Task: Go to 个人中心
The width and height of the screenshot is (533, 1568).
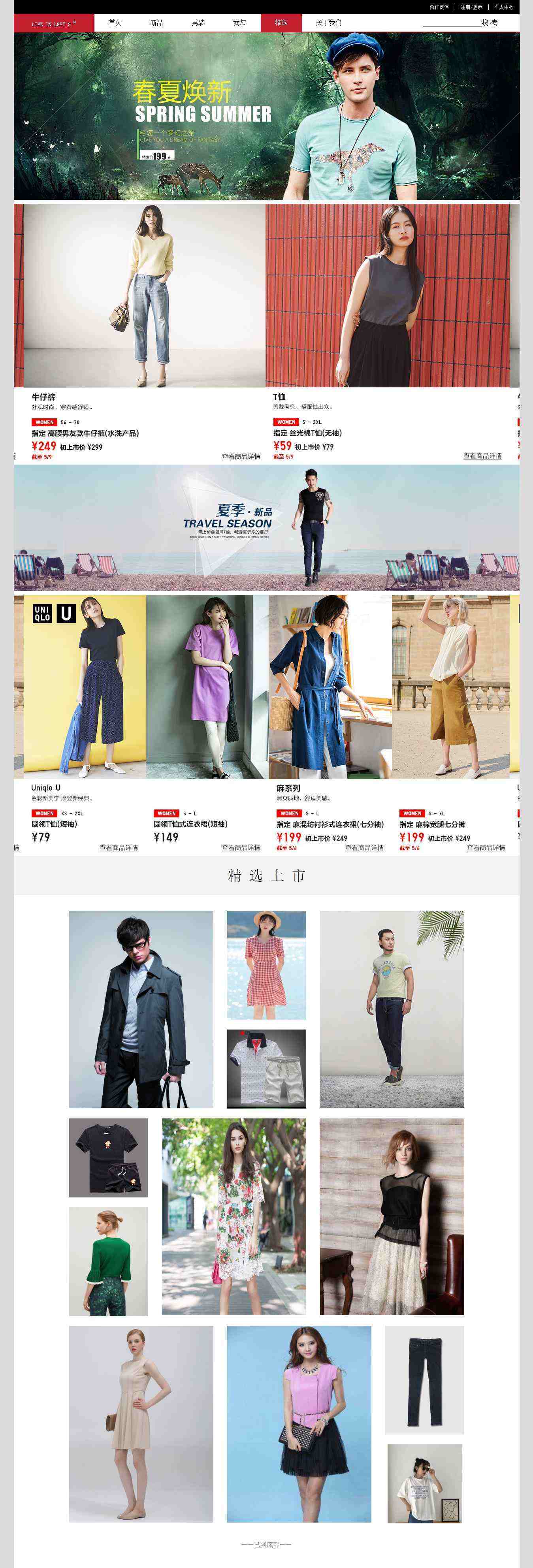Action: coord(503,7)
